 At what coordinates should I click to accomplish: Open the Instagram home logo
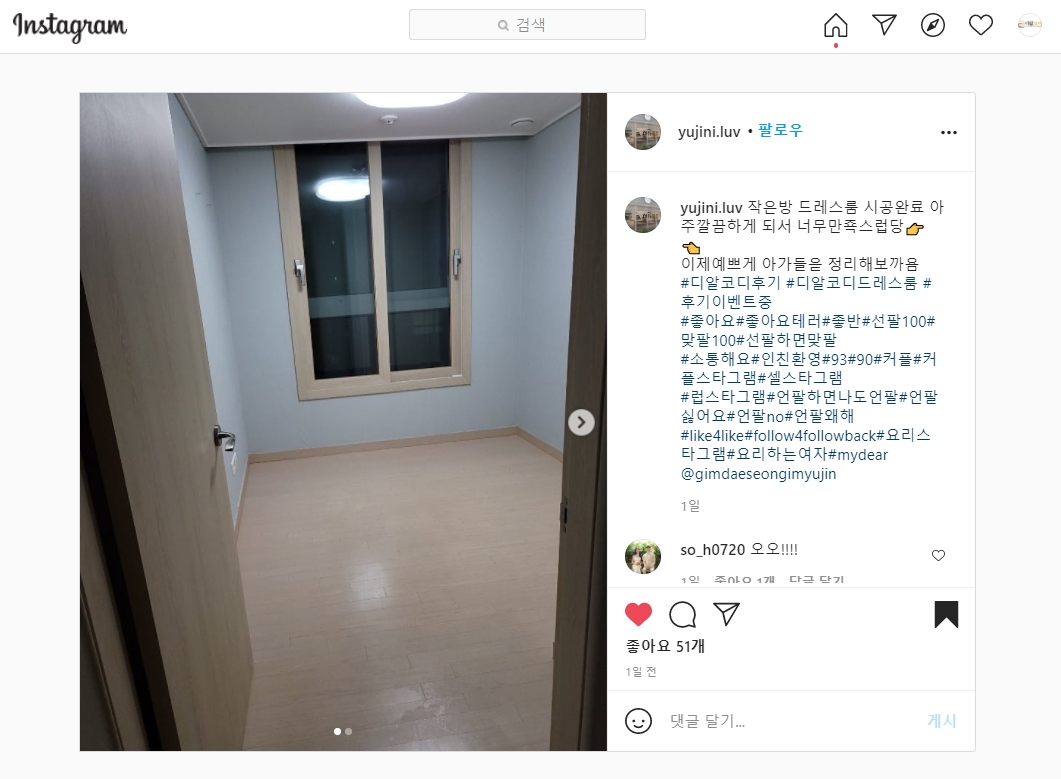(x=70, y=26)
